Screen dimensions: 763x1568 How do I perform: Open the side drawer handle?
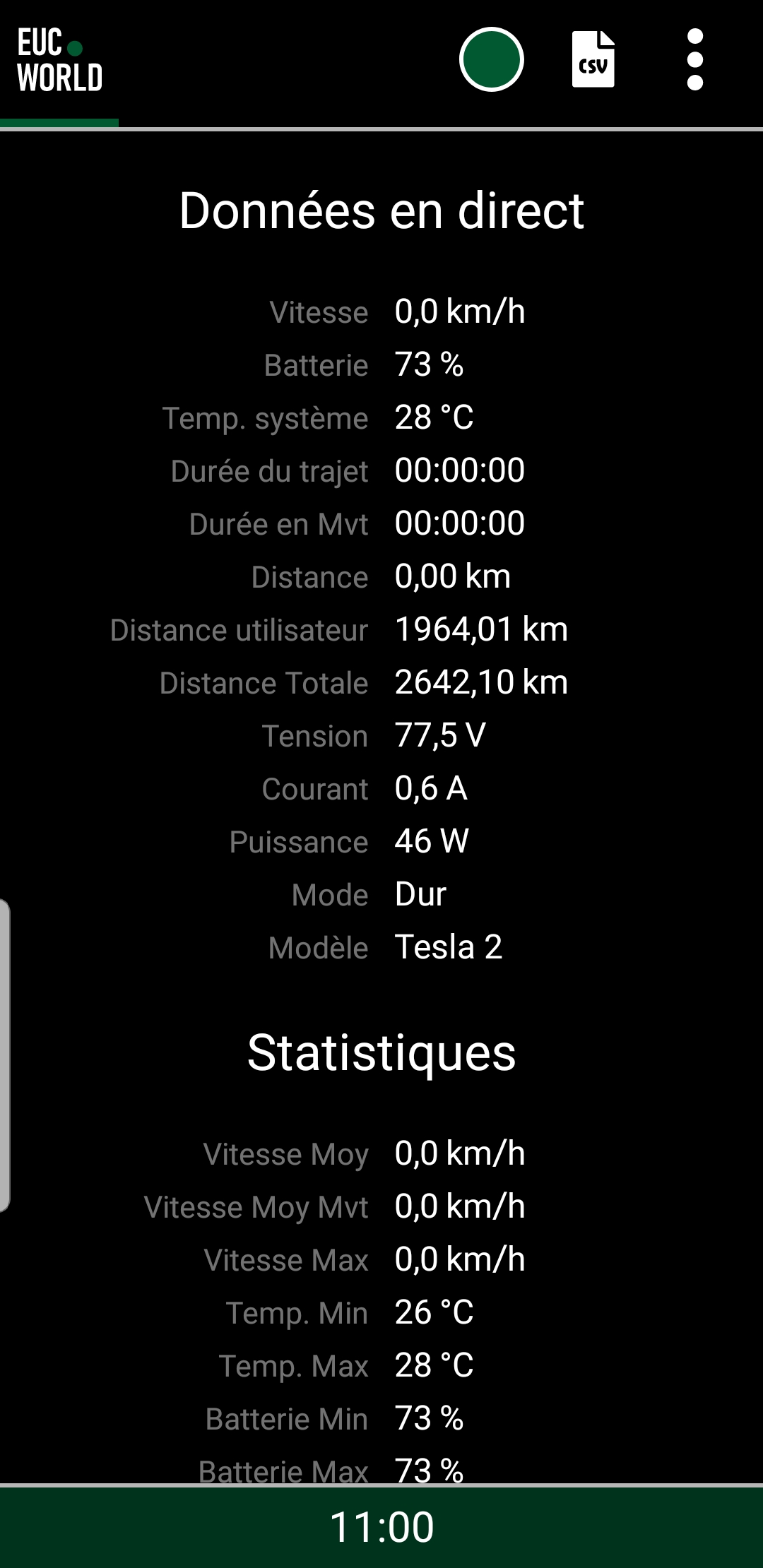[x=5, y=1055]
